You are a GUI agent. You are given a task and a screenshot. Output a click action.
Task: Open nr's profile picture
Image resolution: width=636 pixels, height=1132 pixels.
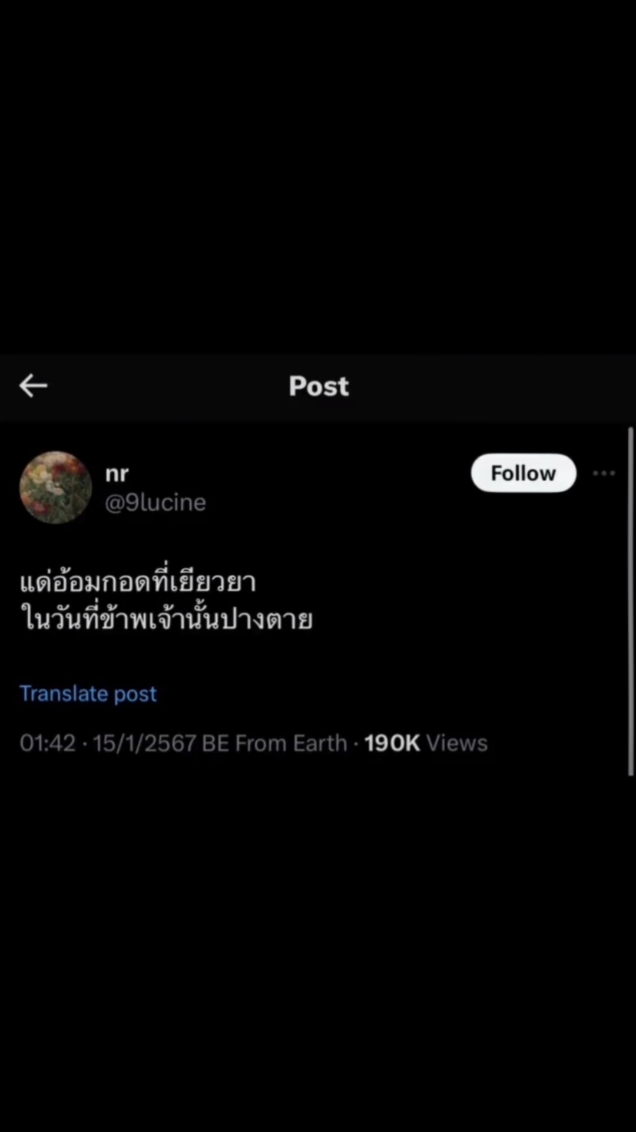point(56,487)
